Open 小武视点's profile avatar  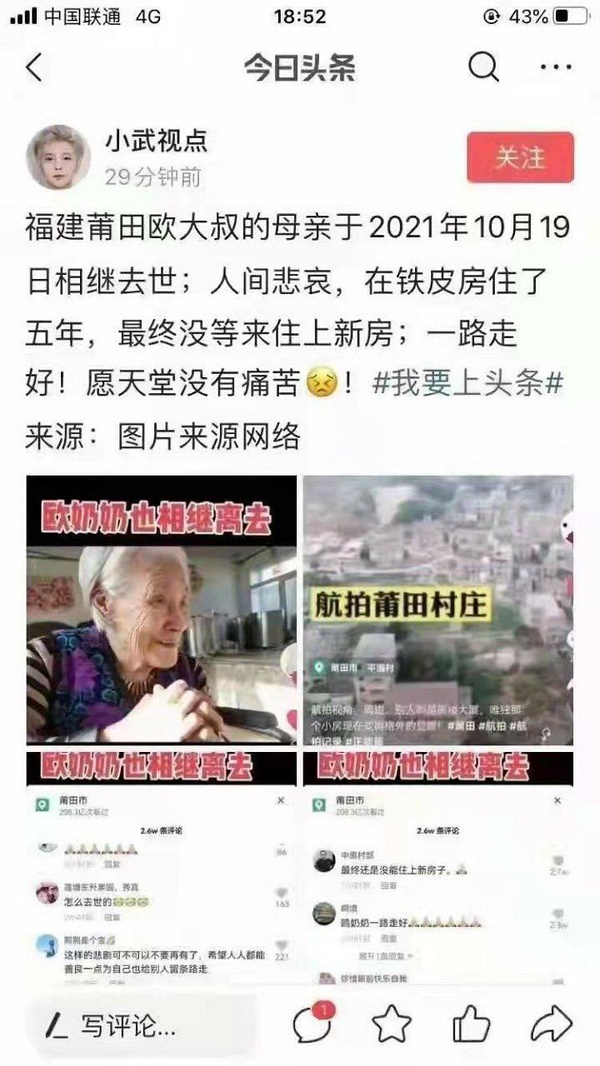click(58, 157)
